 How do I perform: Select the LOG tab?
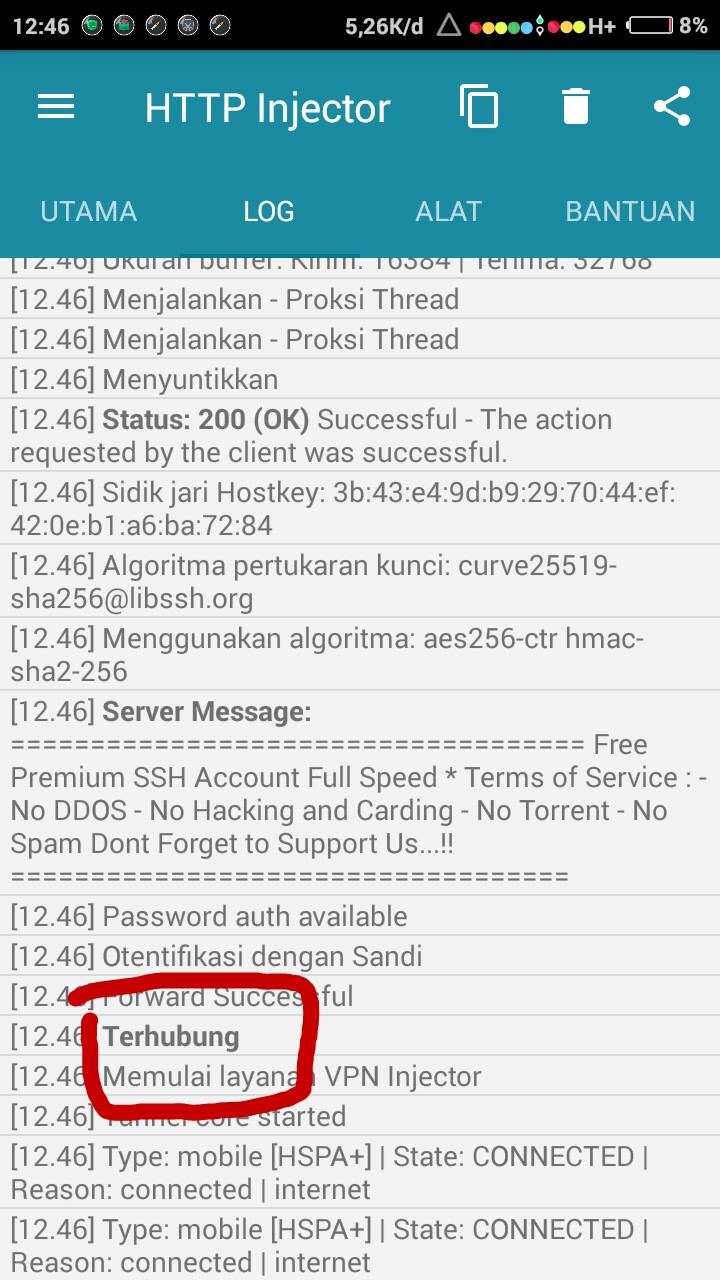pos(268,211)
